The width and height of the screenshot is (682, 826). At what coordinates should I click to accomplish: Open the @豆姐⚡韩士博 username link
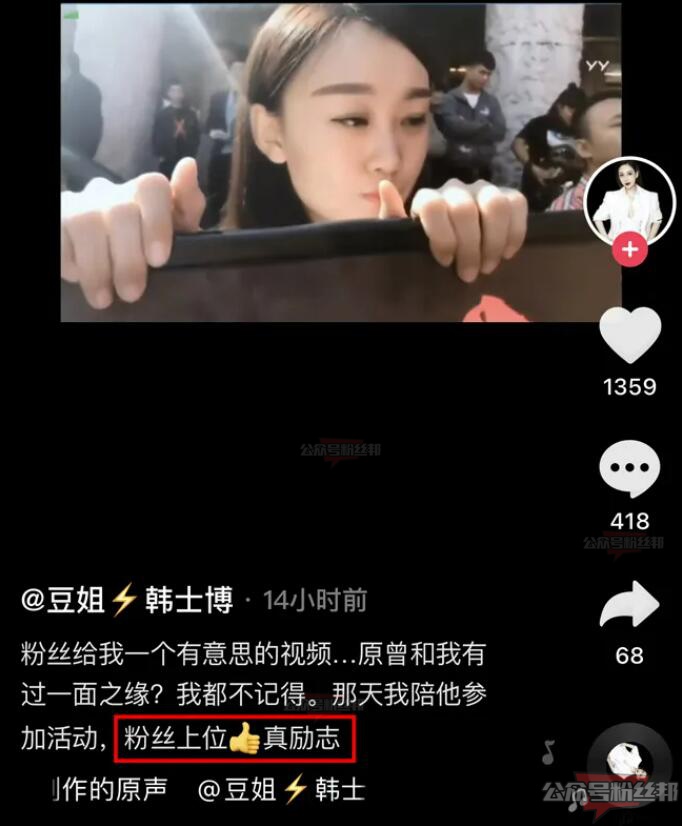[x=127, y=600]
